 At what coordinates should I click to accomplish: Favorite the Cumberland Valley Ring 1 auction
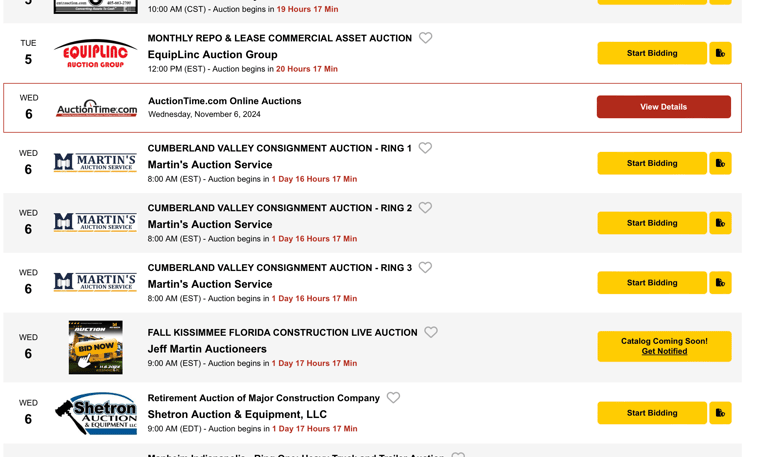[425, 148]
